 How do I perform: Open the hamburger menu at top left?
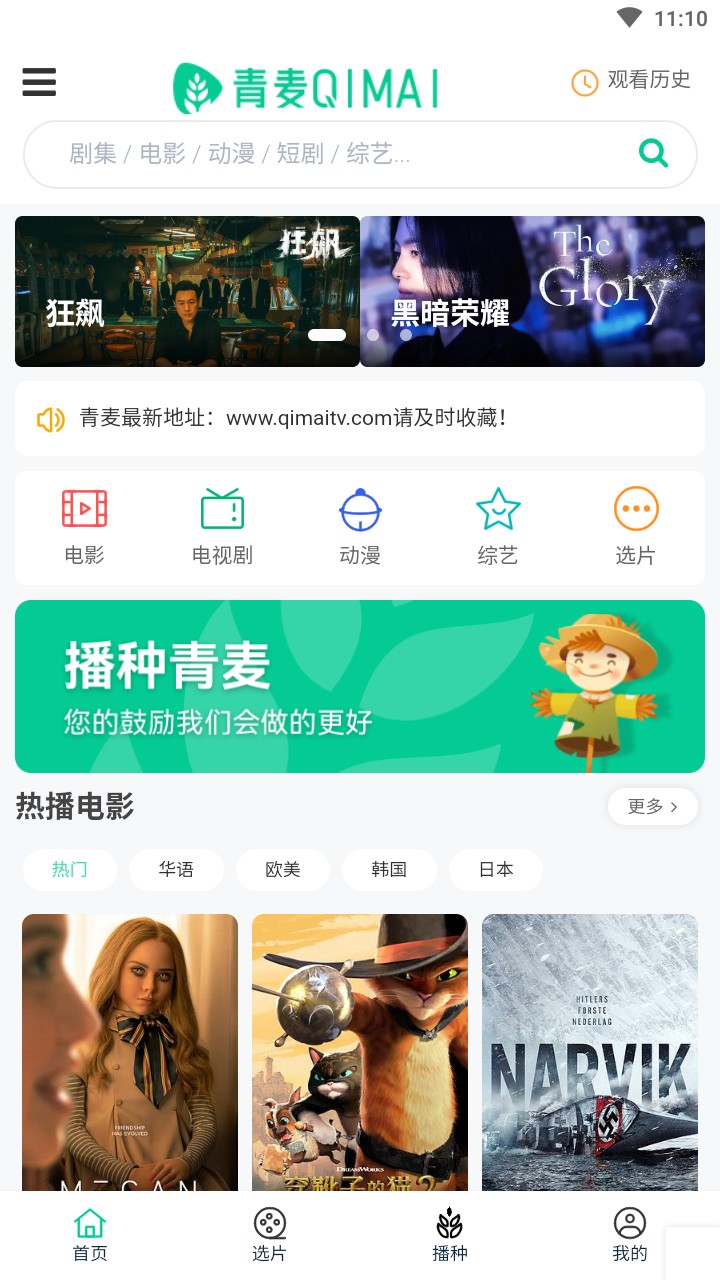(x=39, y=82)
